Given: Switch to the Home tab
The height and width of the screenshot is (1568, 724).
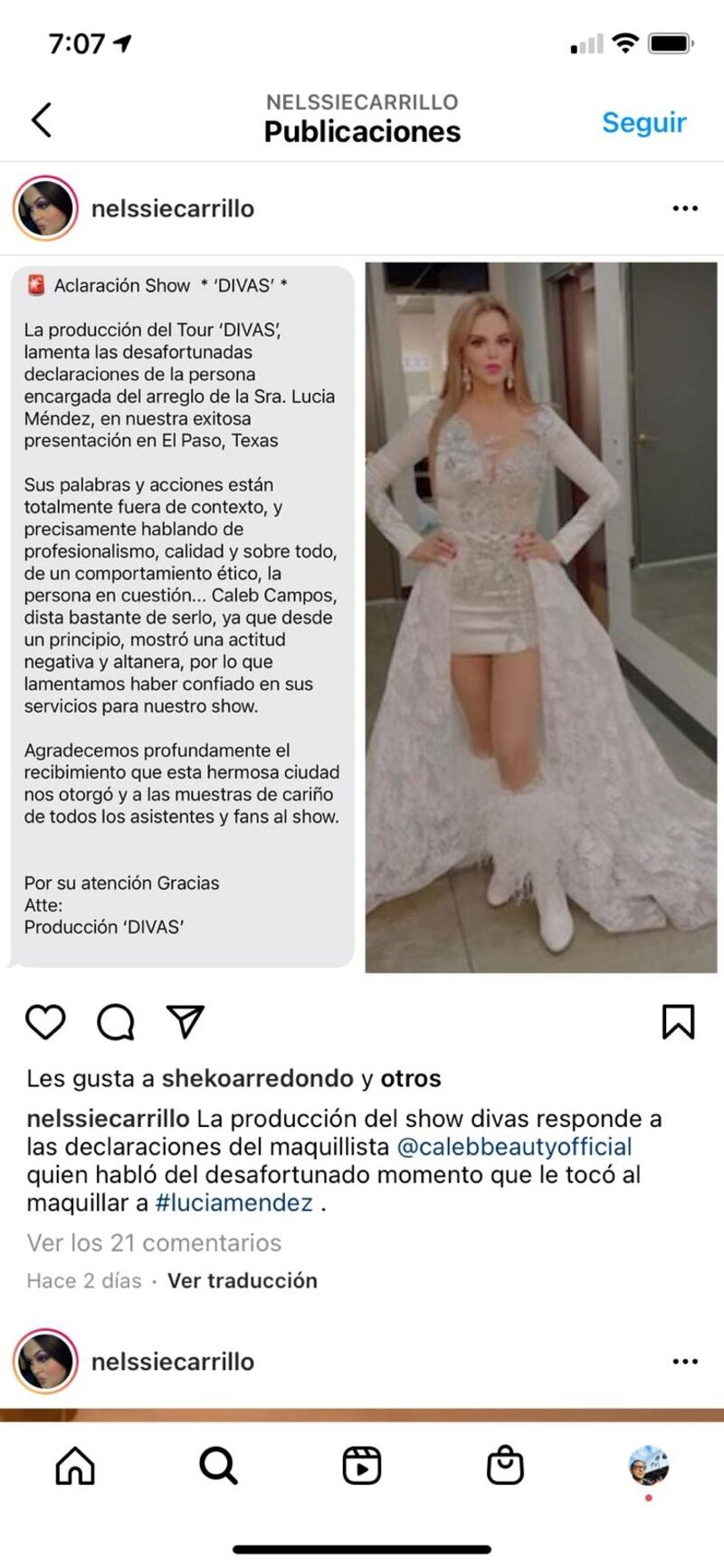Looking at the screenshot, I should point(75,1466).
